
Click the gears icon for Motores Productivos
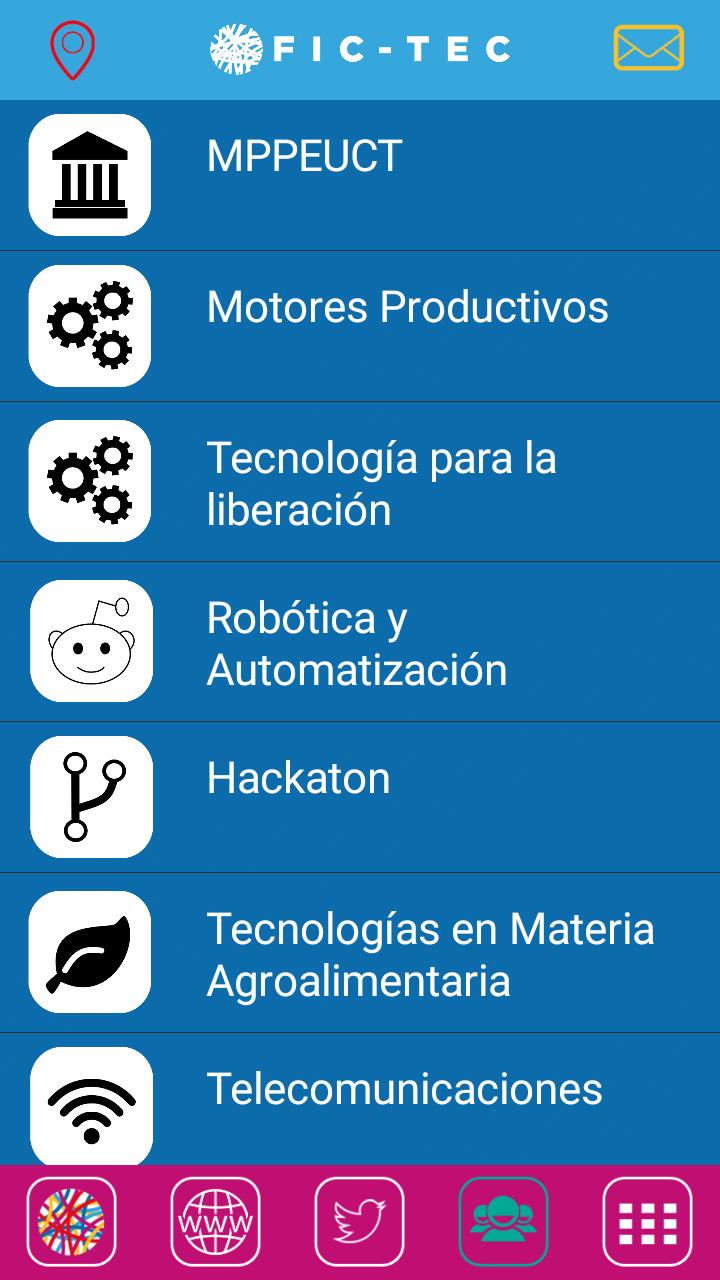[x=90, y=326]
